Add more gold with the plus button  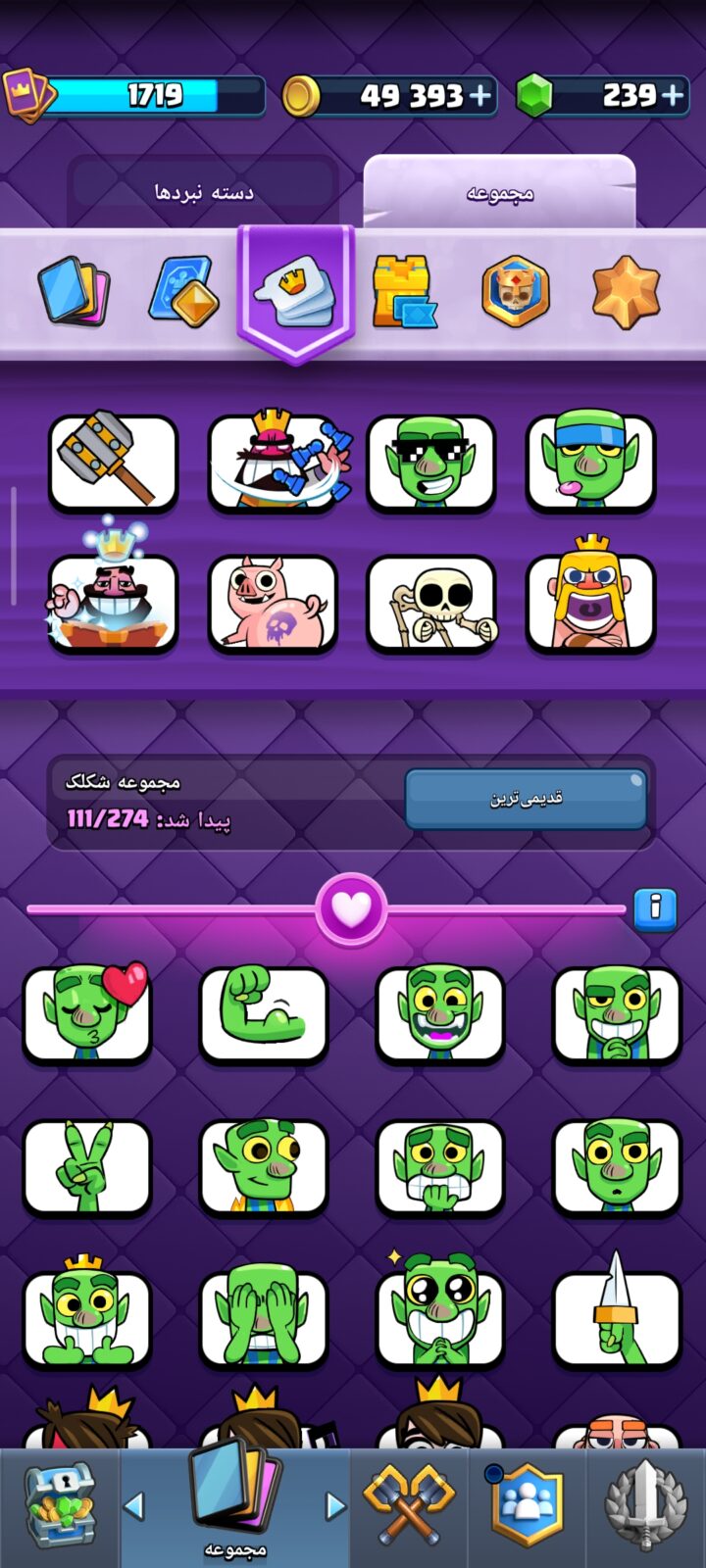pos(479,95)
